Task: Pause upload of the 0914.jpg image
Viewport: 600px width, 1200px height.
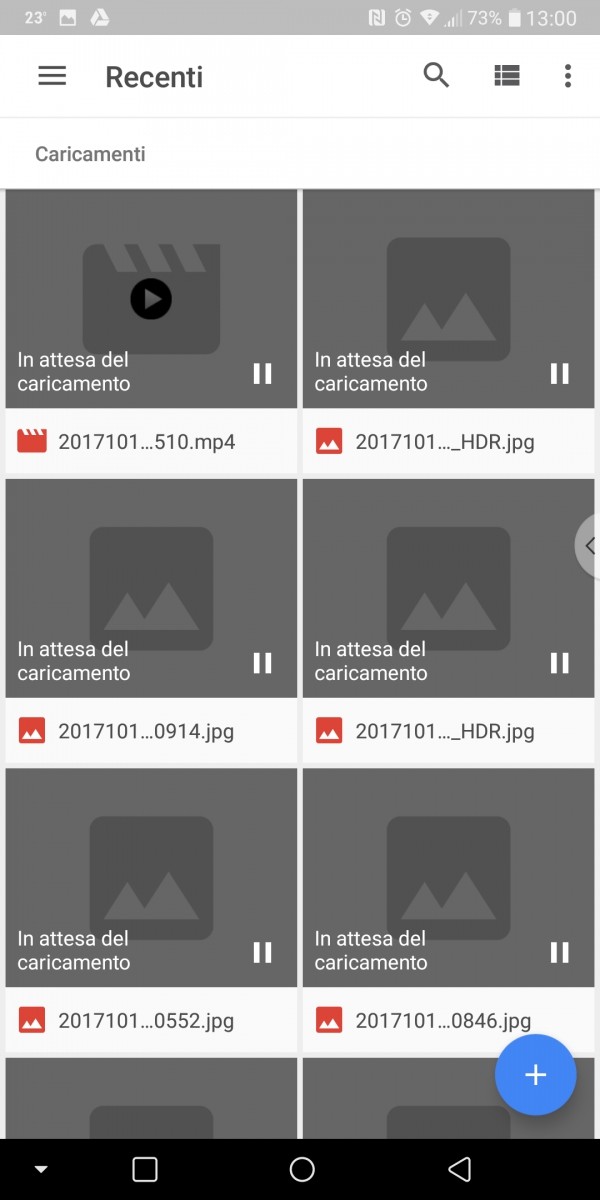Action: point(262,663)
